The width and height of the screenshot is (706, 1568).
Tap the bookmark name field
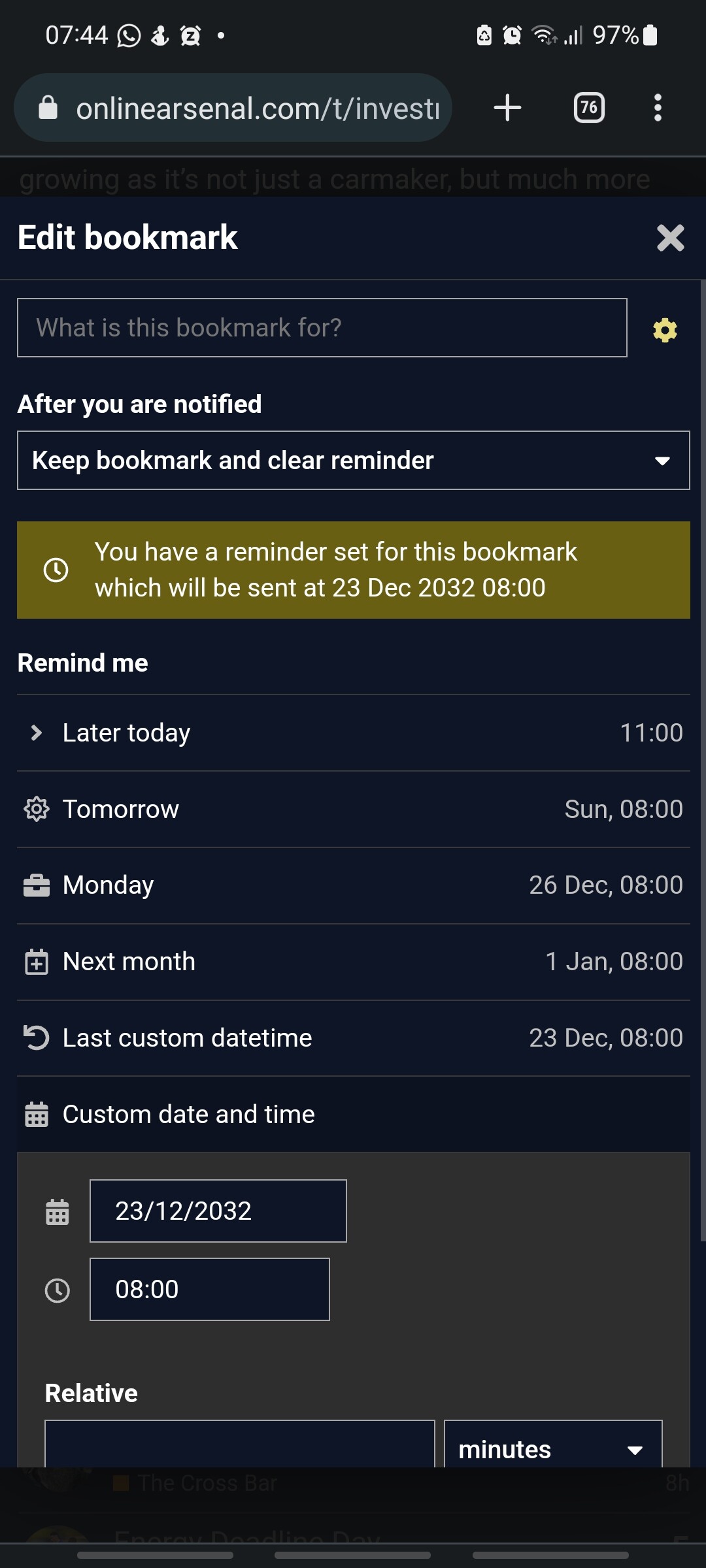coord(322,328)
